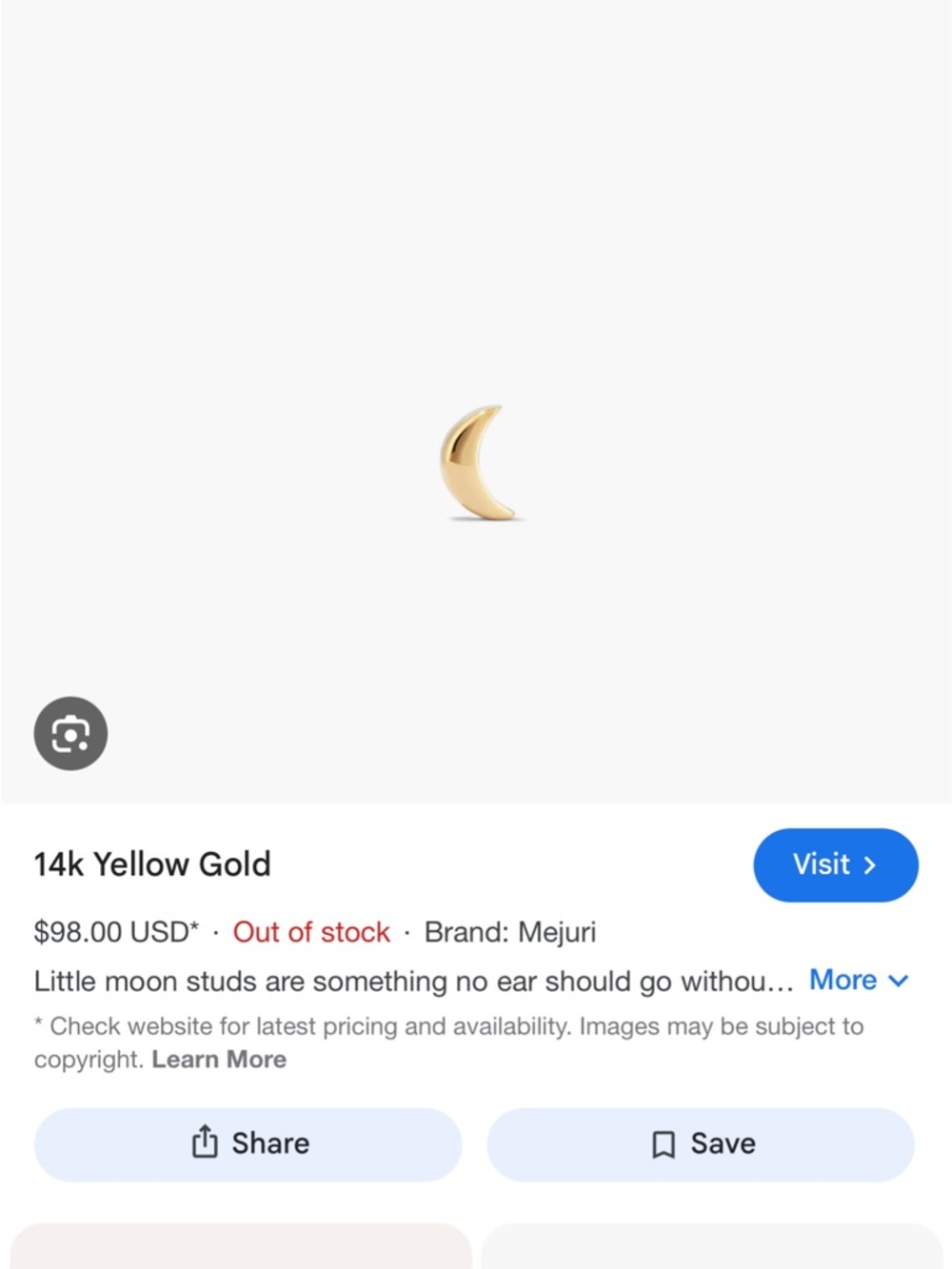Screen dimensions: 952x1269
Task: Select the product title 14k Yellow Gold
Action: (152, 864)
